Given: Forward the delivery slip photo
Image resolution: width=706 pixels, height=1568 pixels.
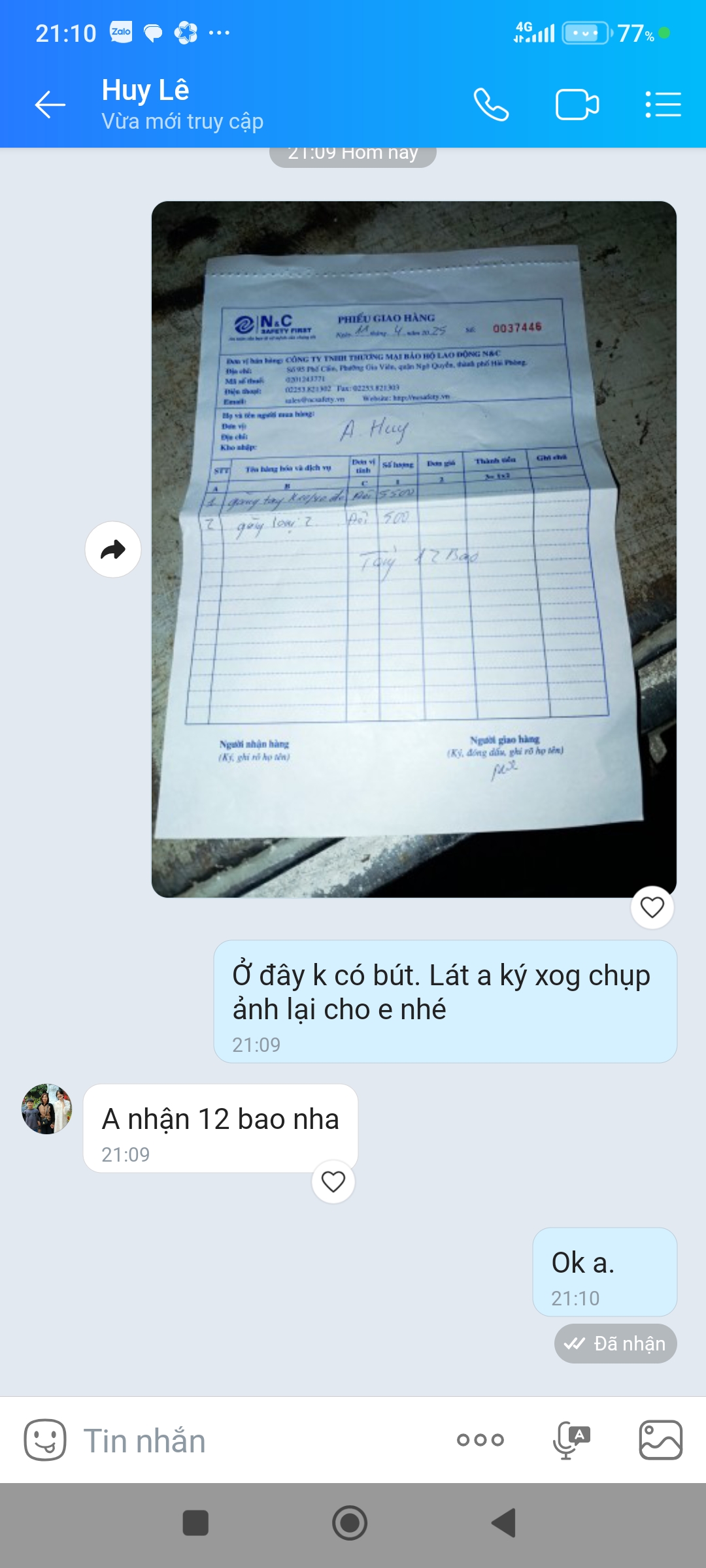Looking at the screenshot, I should tap(113, 549).
